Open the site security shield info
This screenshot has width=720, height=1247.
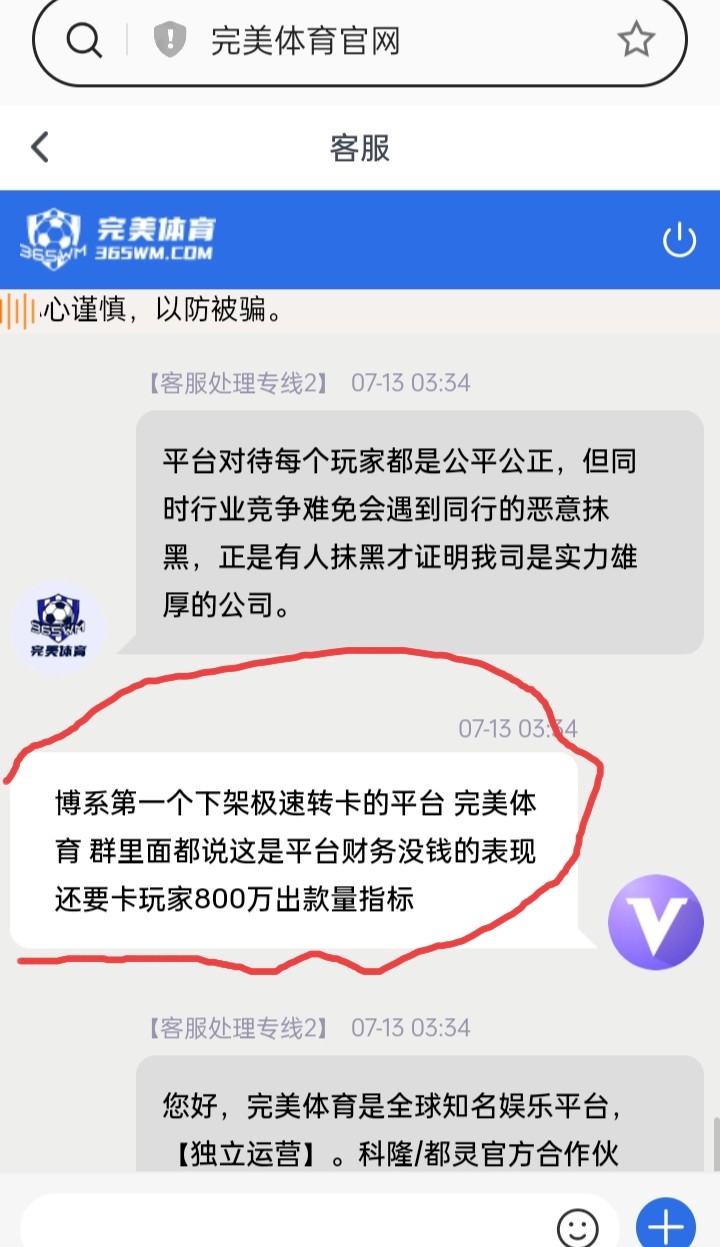[x=170, y=40]
